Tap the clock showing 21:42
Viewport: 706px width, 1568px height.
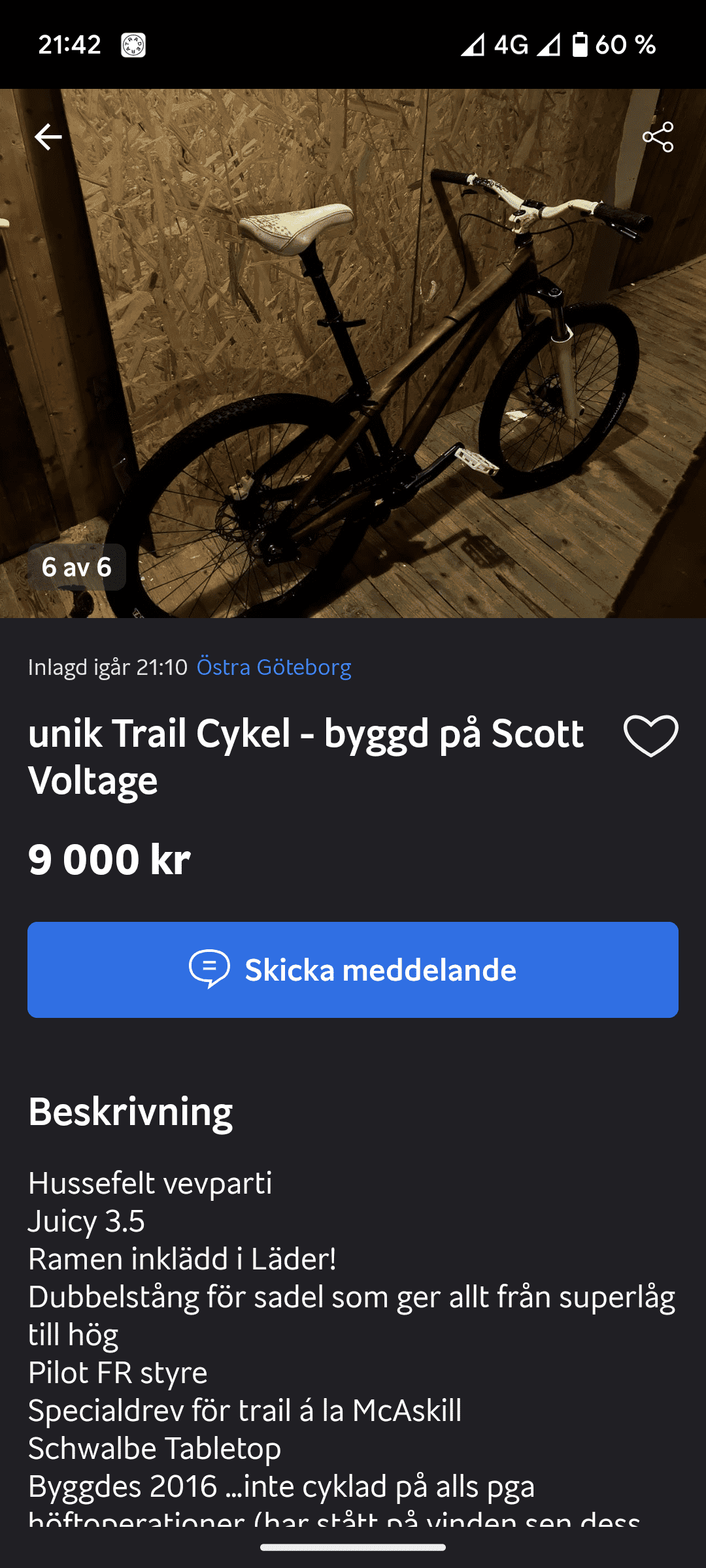(x=69, y=44)
